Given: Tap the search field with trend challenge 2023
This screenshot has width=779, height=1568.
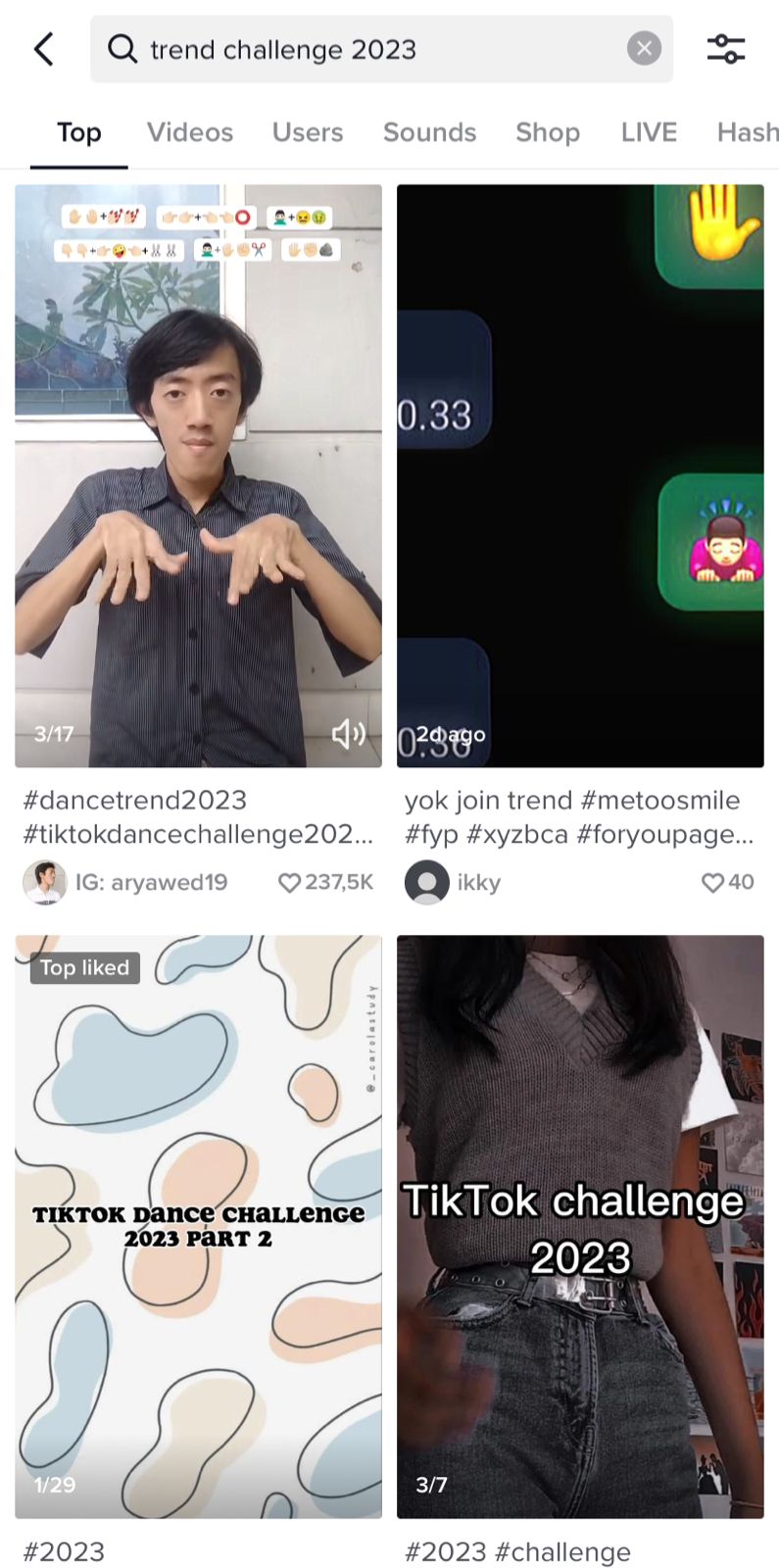Looking at the screenshot, I should (x=372, y=49).
